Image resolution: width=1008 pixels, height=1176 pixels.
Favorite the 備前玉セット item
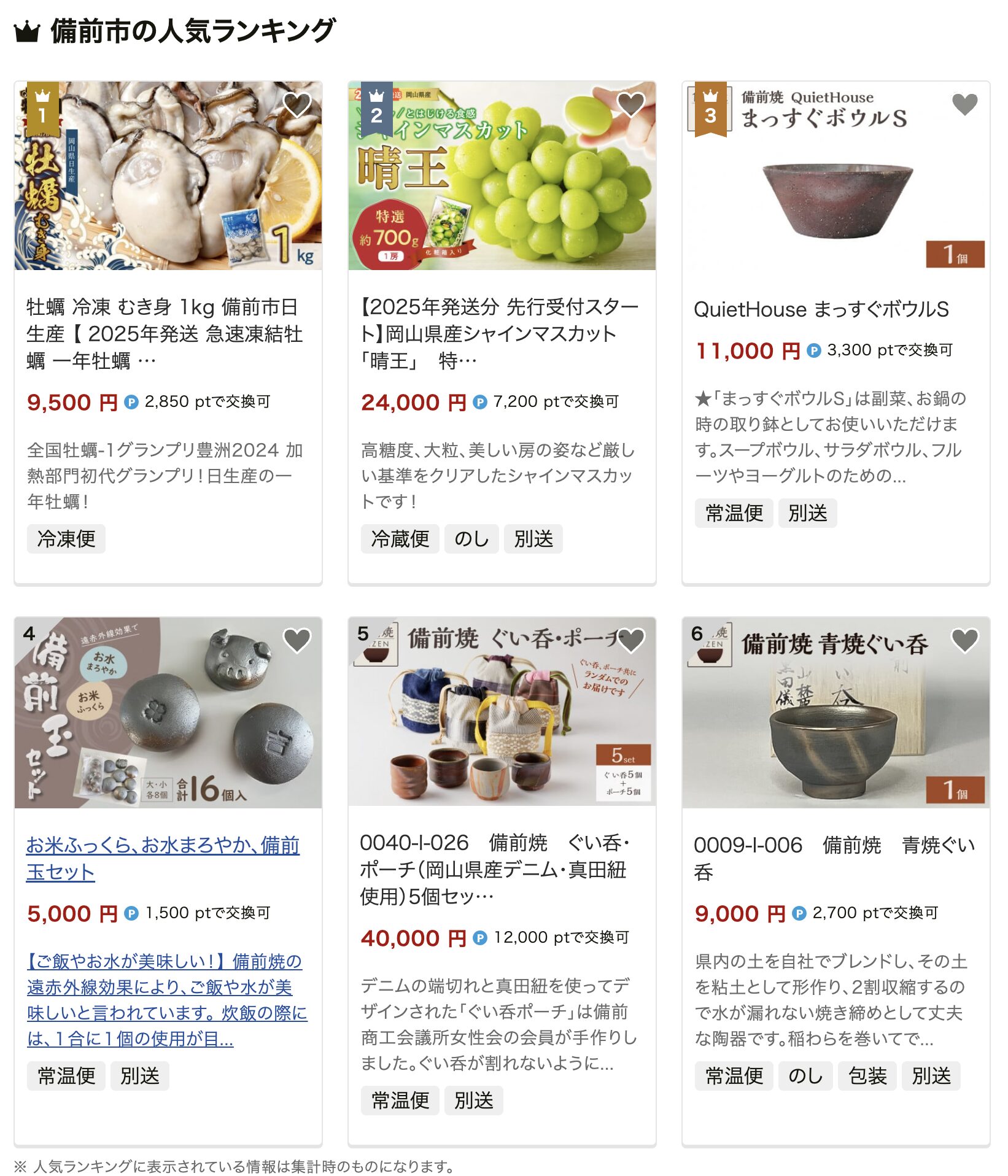click(x=297, y=640)
